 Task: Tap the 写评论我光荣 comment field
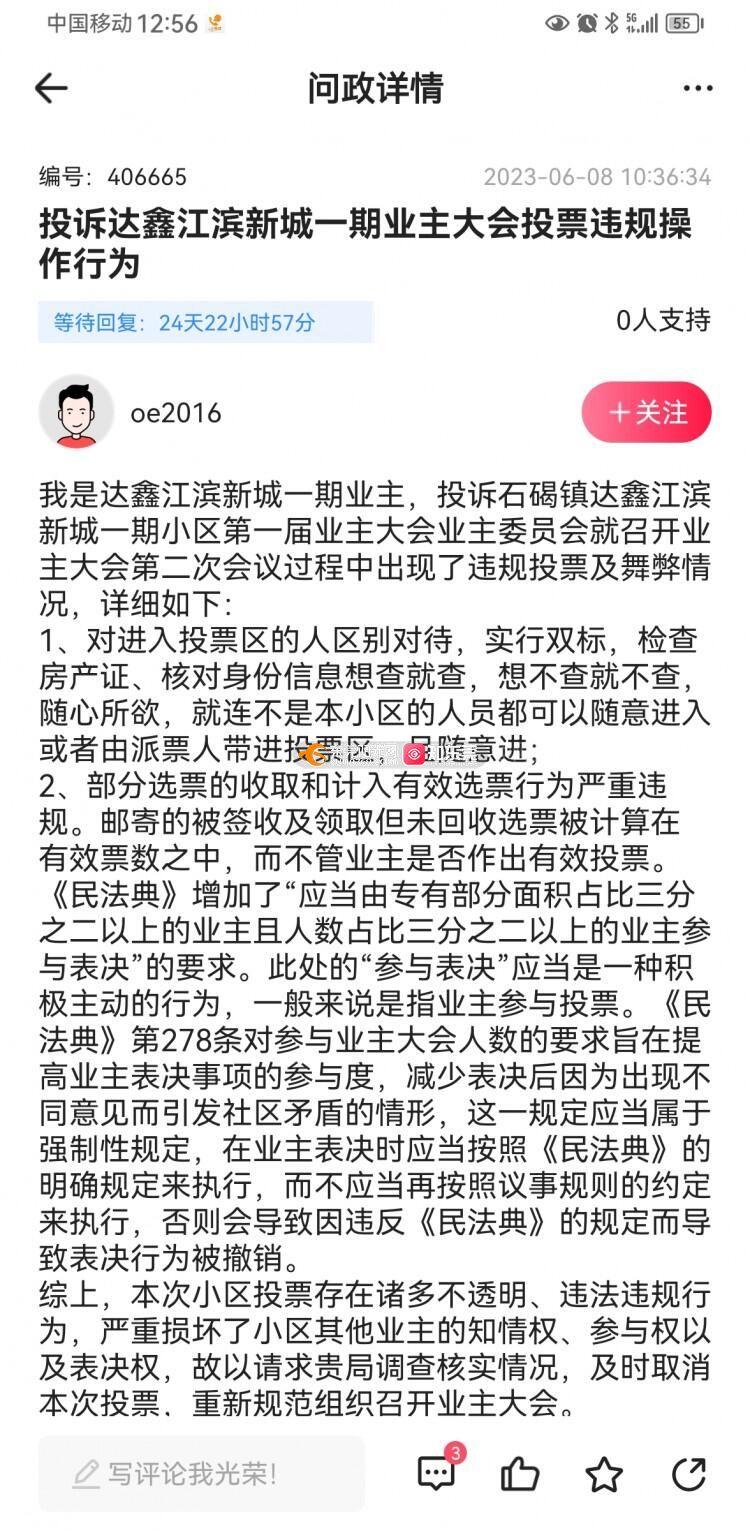200,1473
